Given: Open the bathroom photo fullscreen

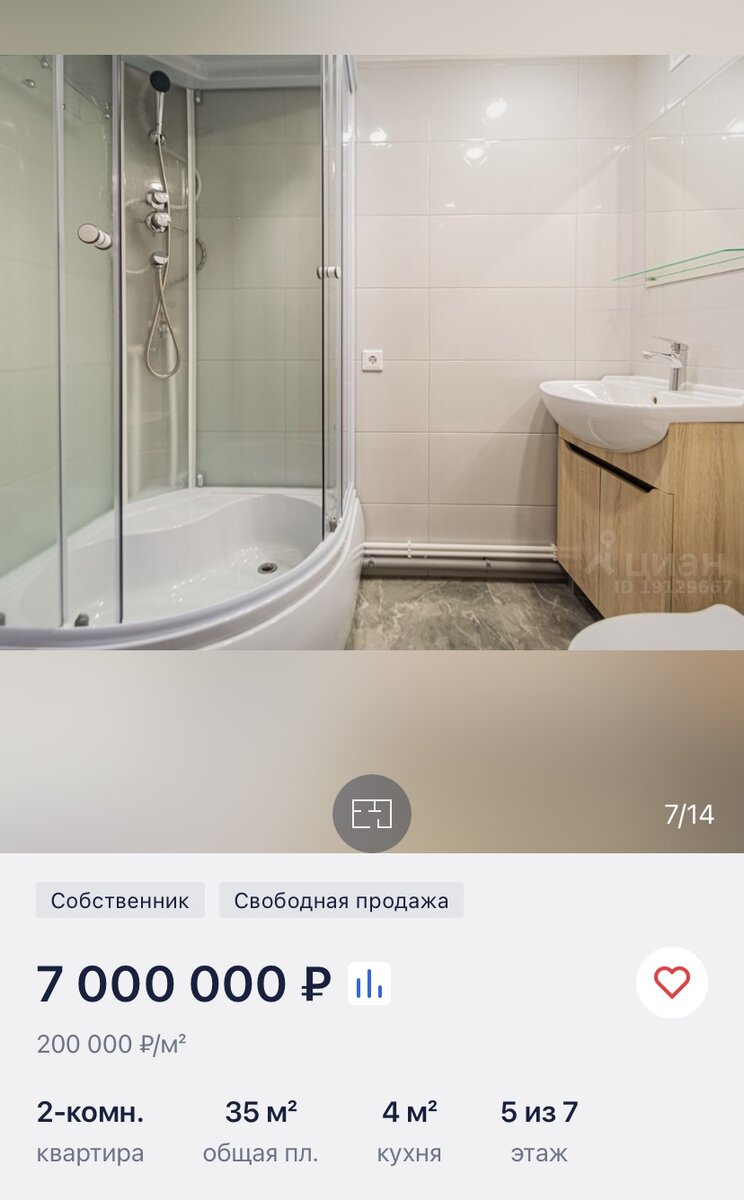Looking at the screenshot, I should click(372, 352).
